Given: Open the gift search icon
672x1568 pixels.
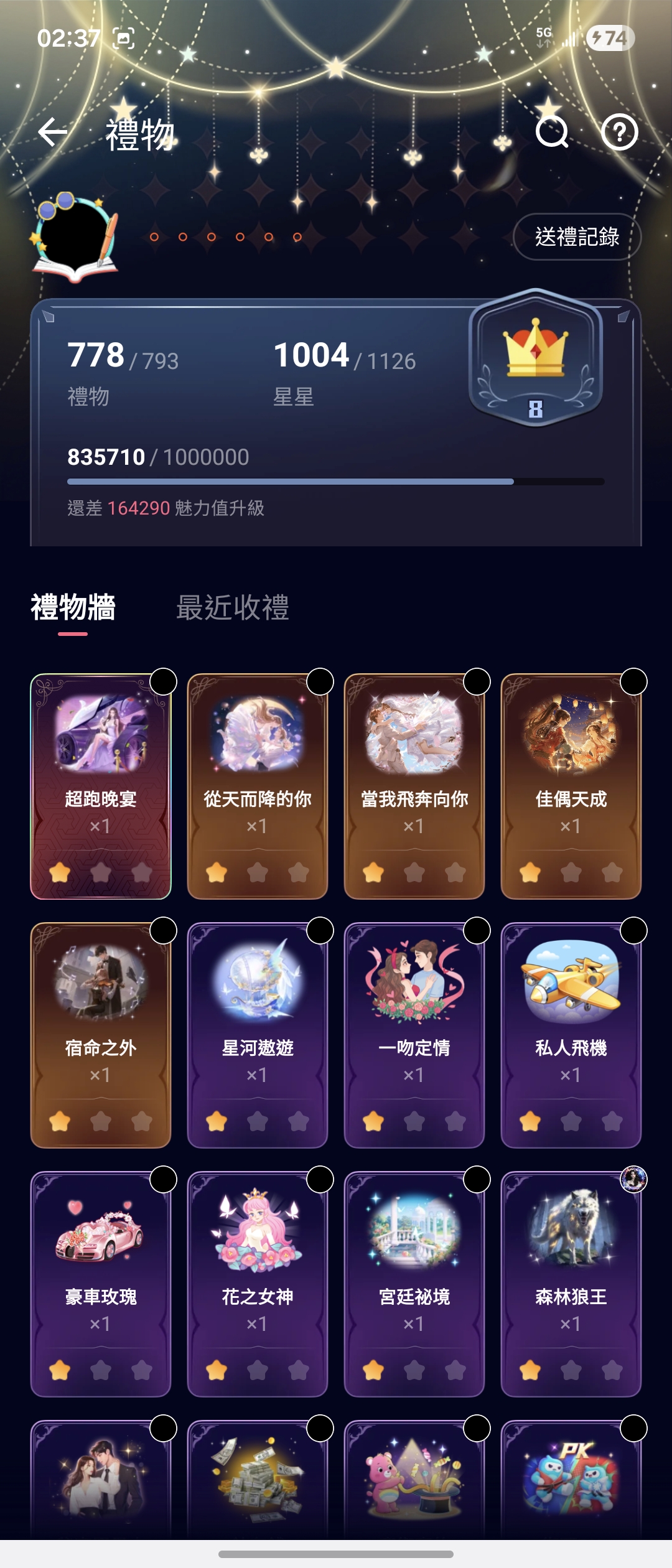Looking at the screenshot, I should pyautogui.click(x=552, y=132).
